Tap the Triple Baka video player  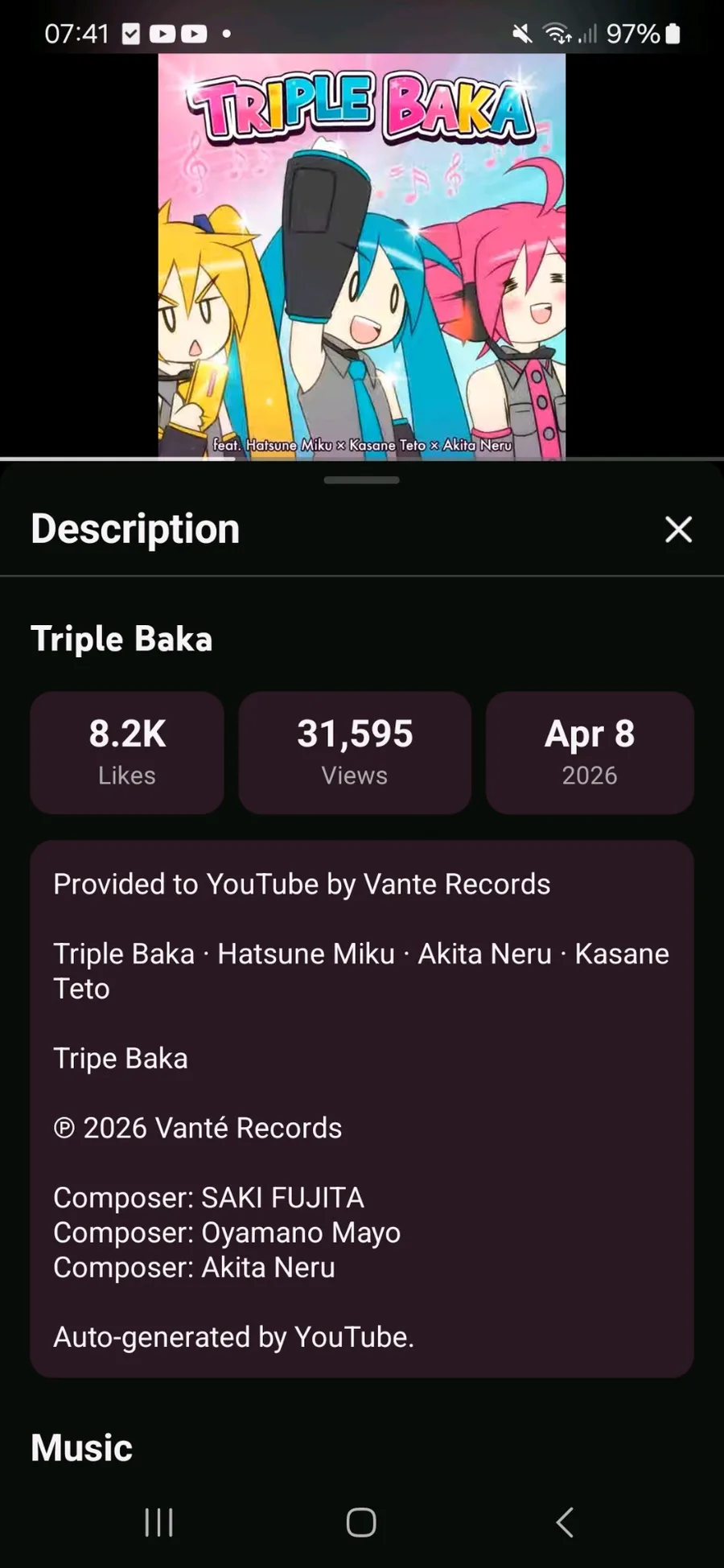(361, 256)
